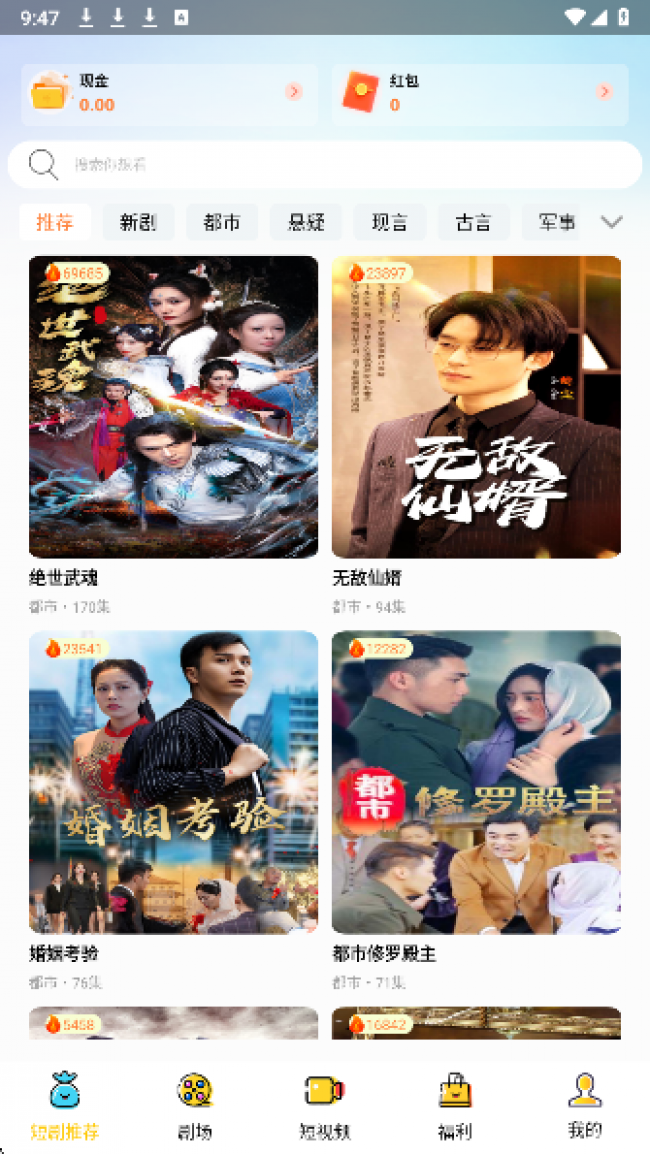Switch to the 新剧 category

point(138,222)
